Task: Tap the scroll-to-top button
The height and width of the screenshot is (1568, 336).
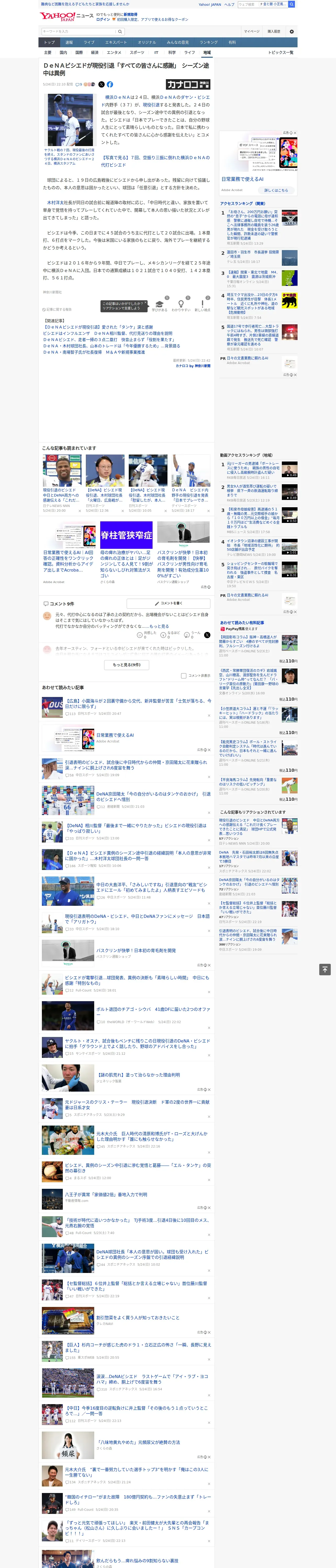Action: [325, 969]
